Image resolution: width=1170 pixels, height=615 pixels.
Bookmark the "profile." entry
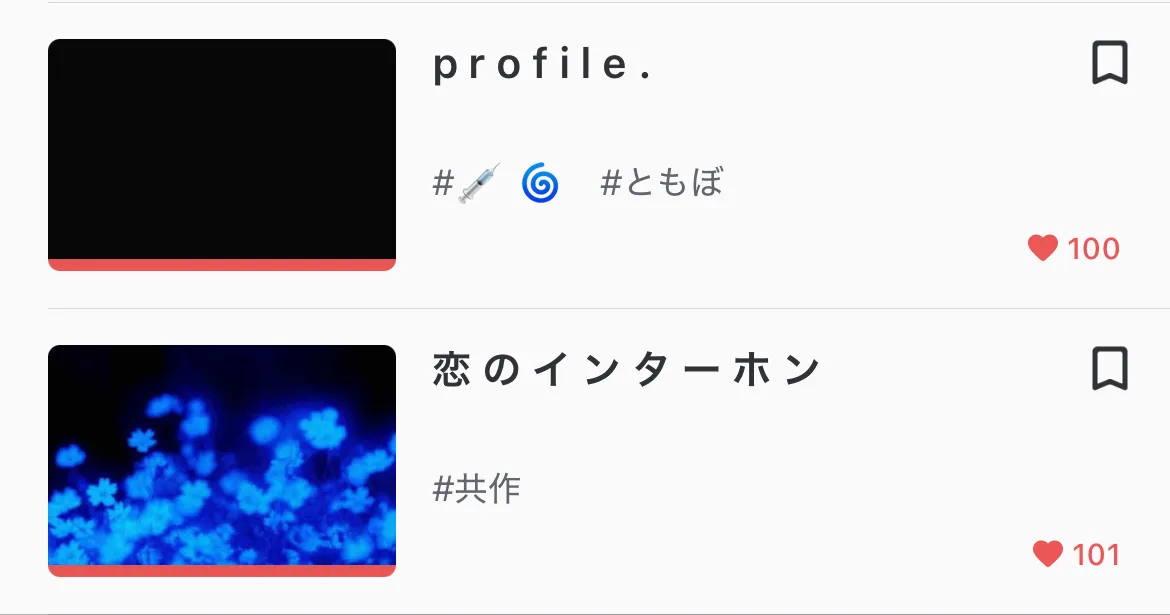pyautogui.click(x=1109, y=63)
